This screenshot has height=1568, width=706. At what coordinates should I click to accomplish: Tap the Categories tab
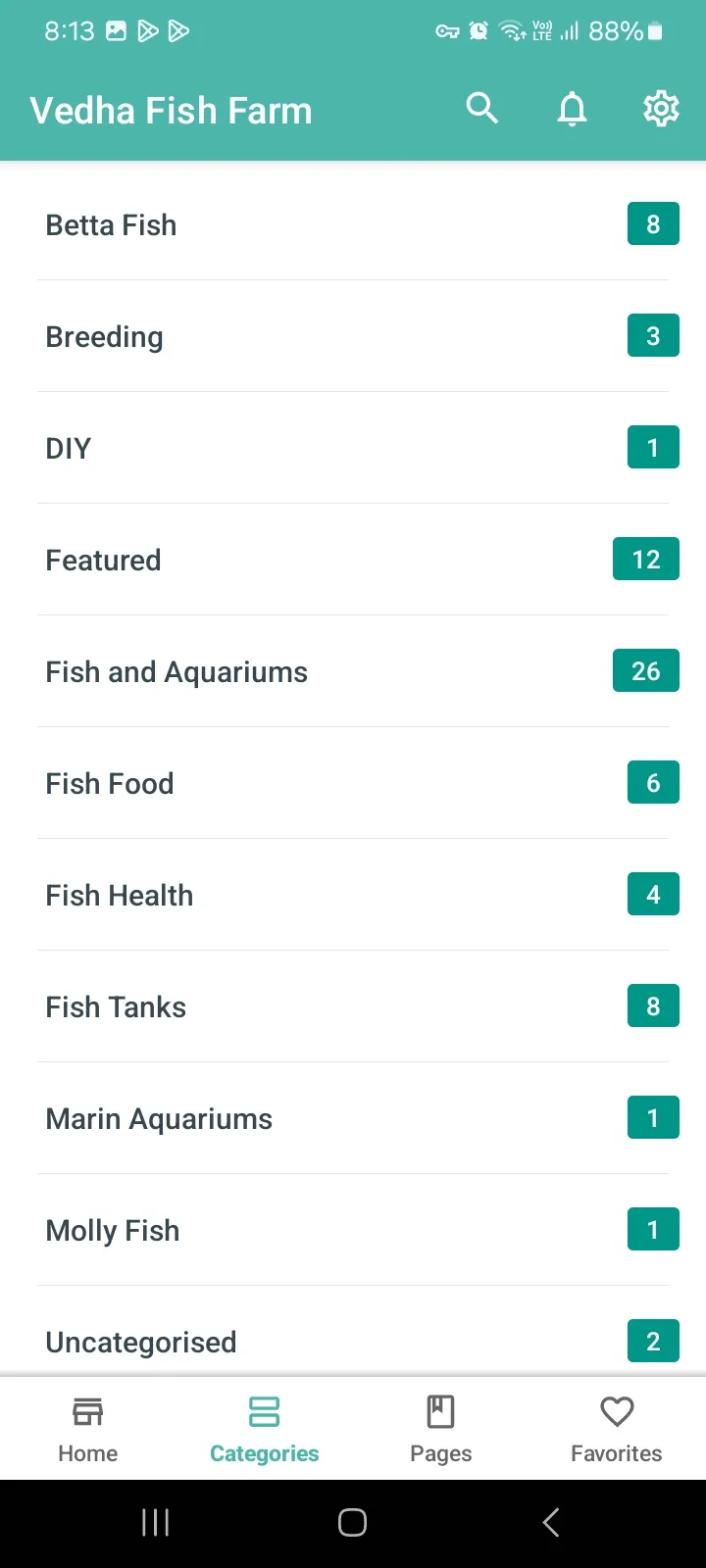point(265,1429)
